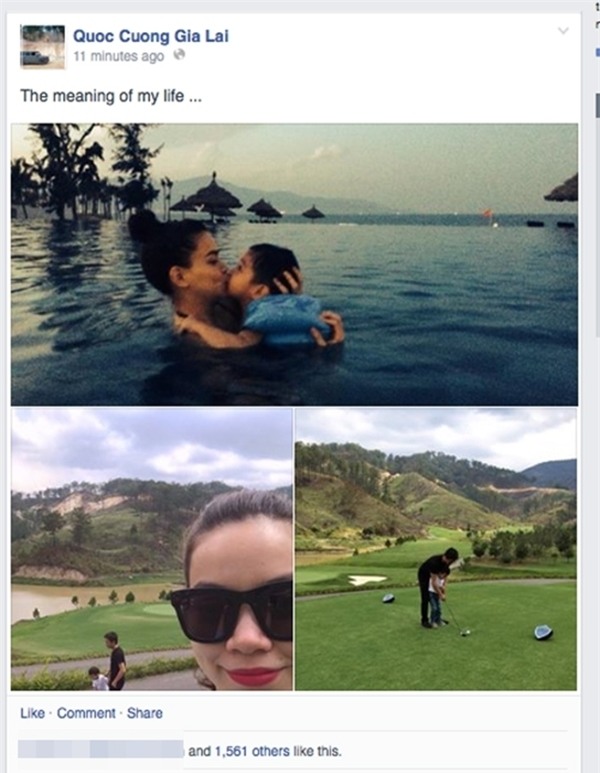
Task: Open the post options dropdown arrow
Action: coord(563,32)
